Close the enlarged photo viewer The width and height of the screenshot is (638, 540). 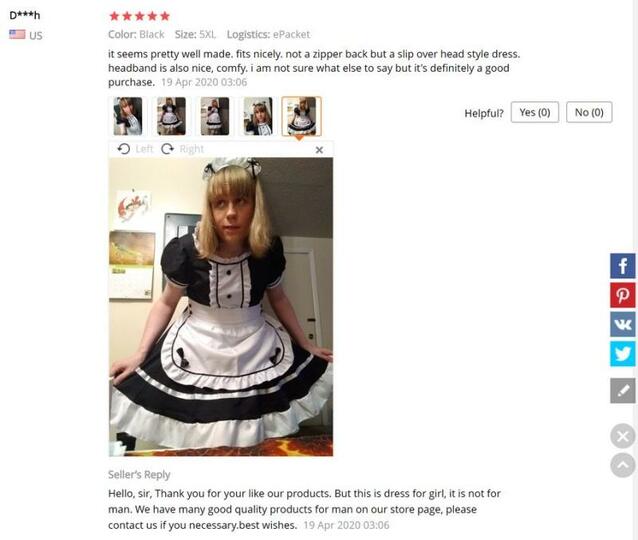click(319, 149)
